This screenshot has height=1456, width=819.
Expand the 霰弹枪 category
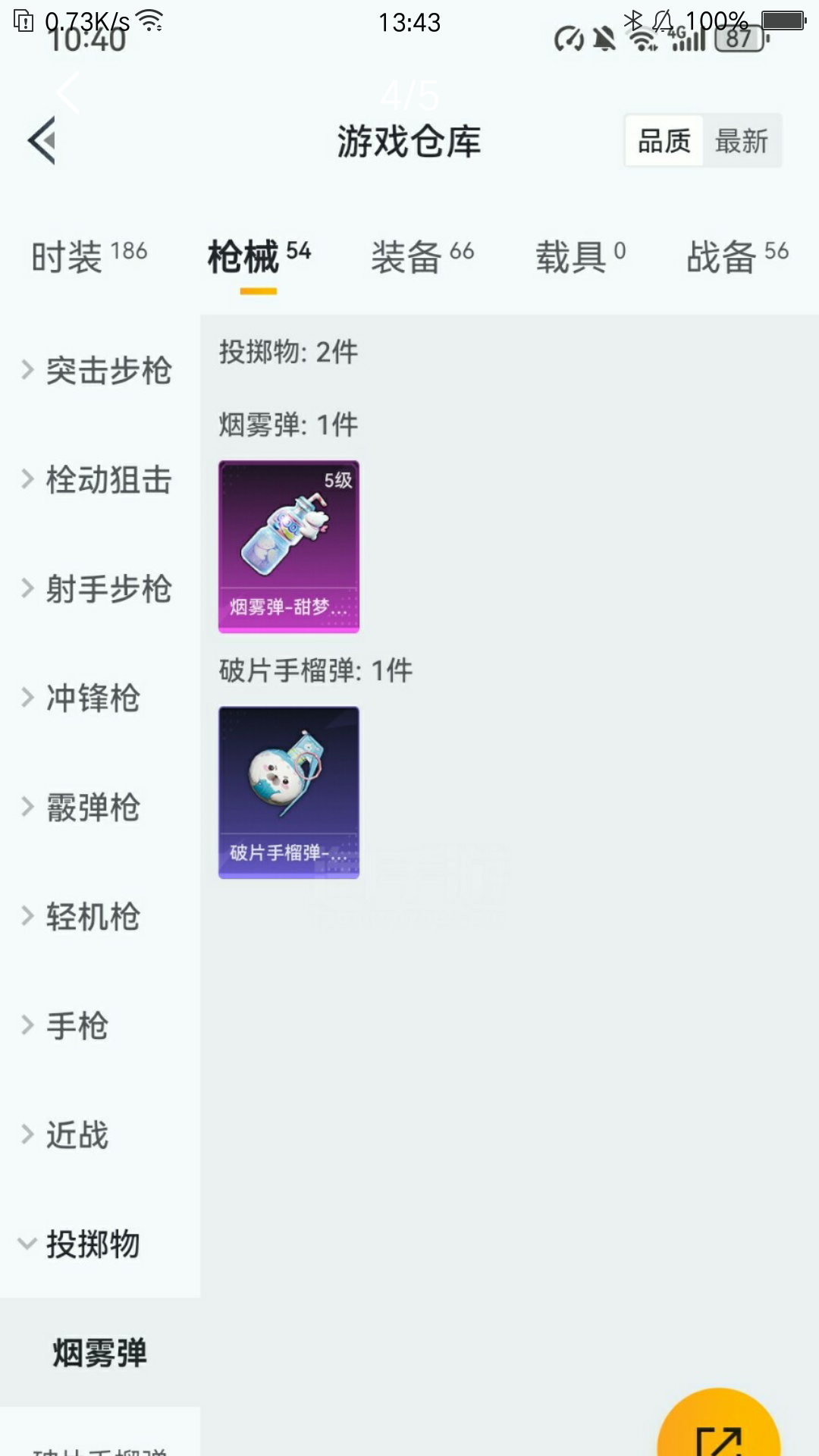pos(83,808)
